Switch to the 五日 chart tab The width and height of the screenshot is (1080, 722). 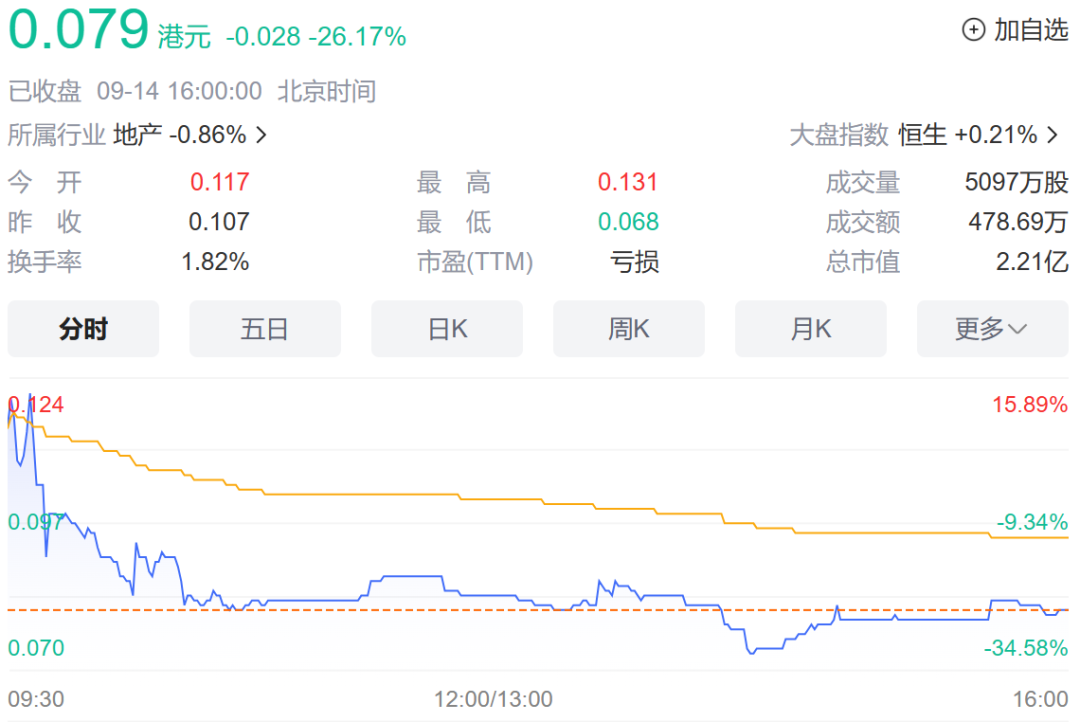[265, 329]
